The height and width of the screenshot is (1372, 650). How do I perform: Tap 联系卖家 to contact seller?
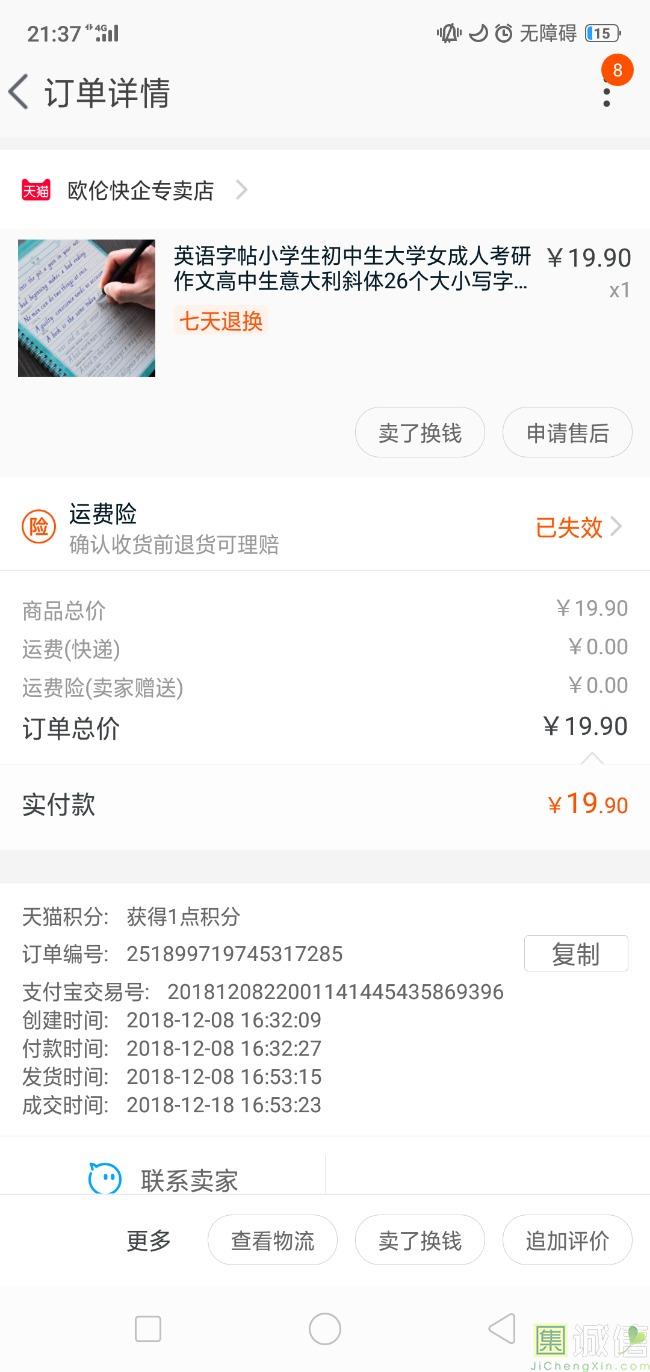click(x=165, y=1180)
